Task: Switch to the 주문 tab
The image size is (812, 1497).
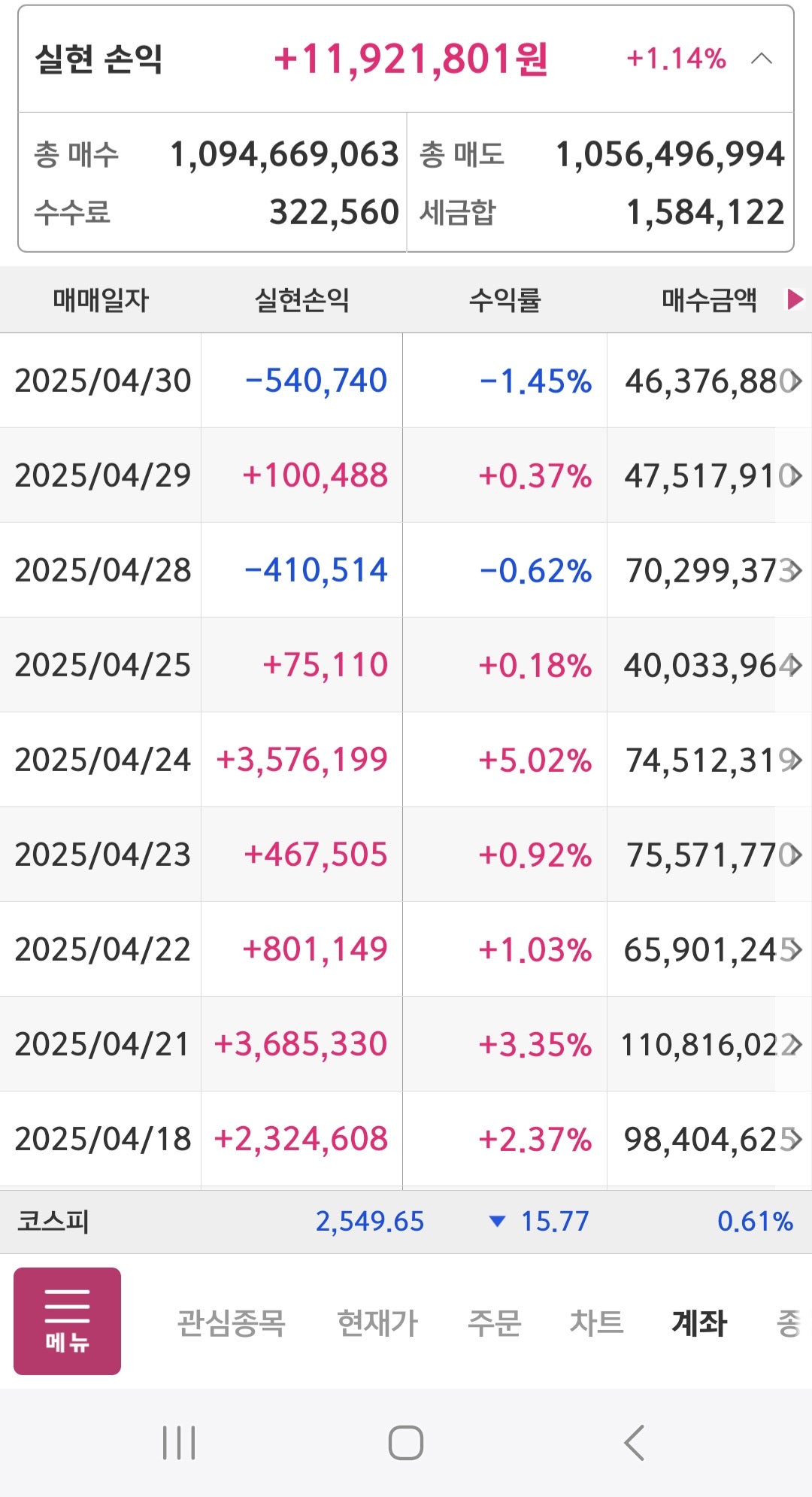Action: (494, 1322)
